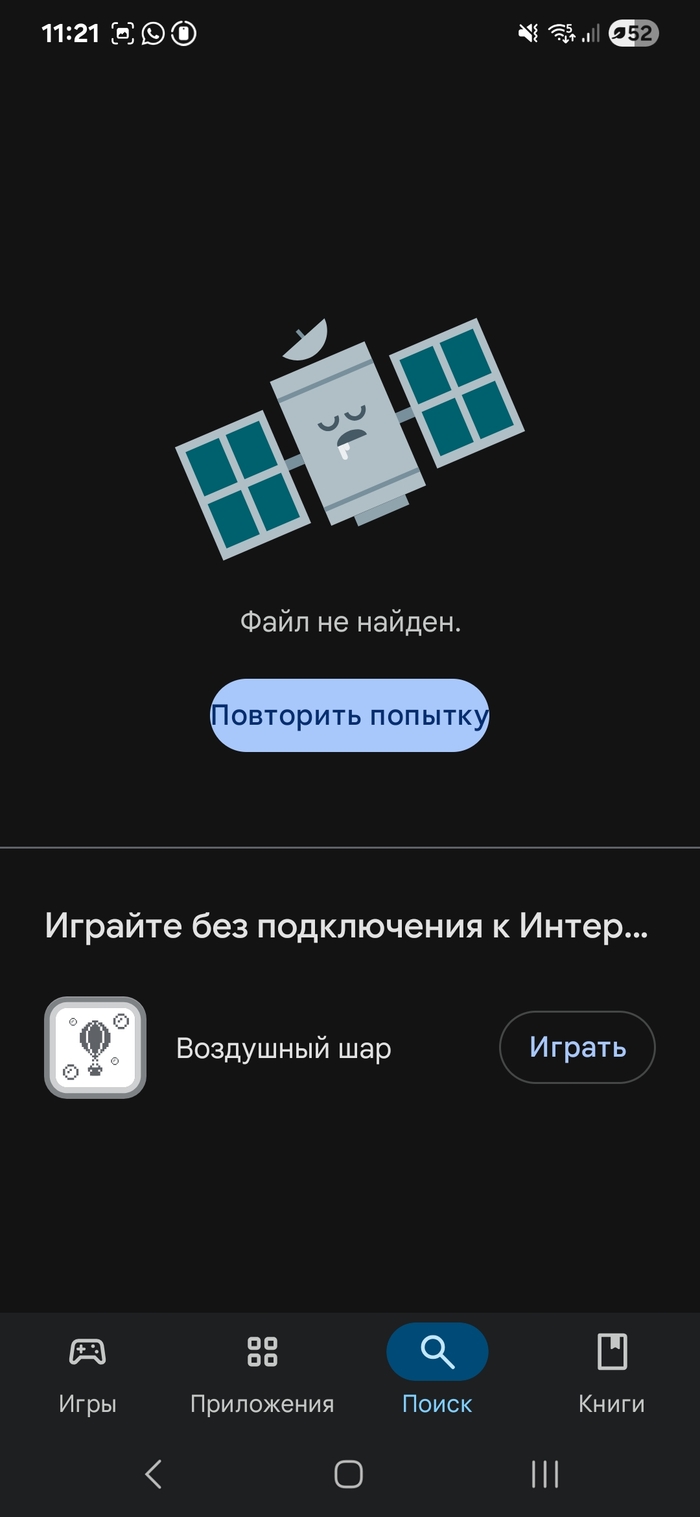Go back with the system back button

click(153, 1473)
